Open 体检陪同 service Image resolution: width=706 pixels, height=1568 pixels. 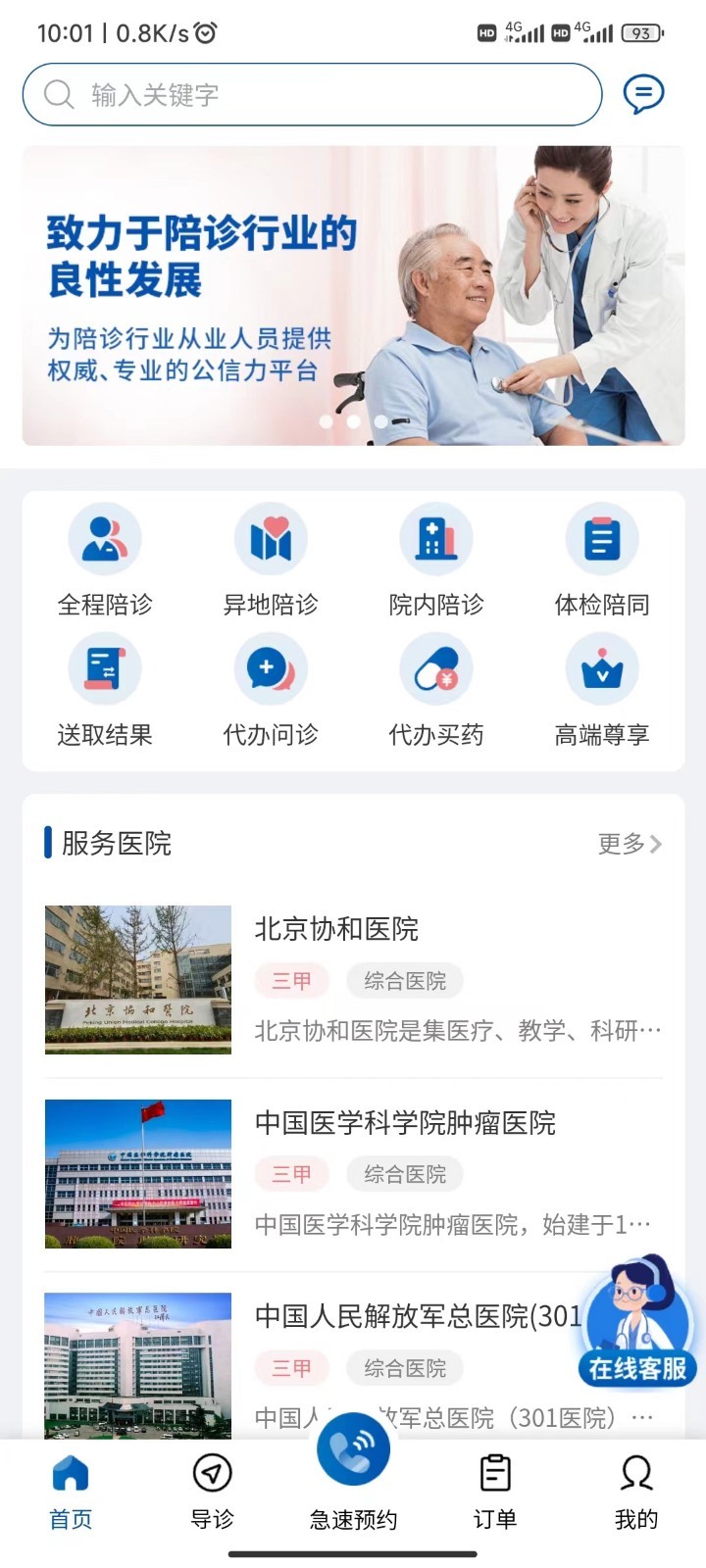tap(602, 560)
